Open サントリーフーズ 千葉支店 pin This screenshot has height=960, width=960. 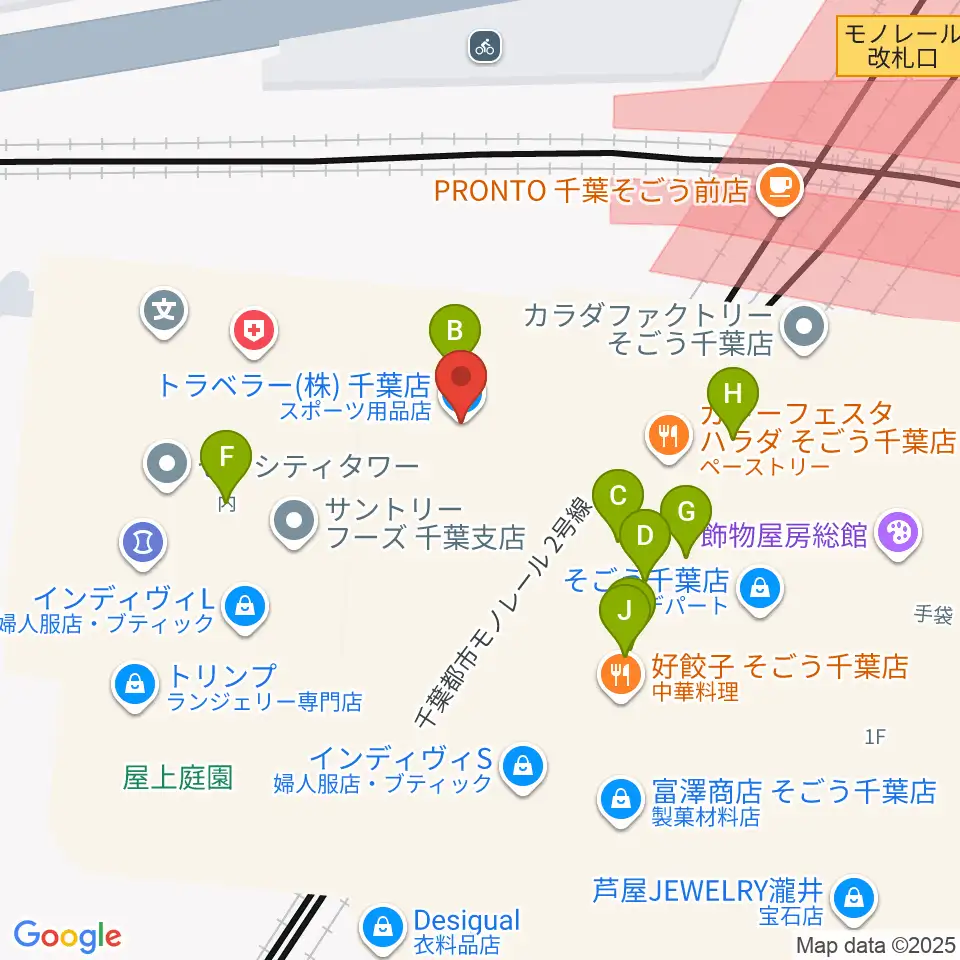coord(294,522)
